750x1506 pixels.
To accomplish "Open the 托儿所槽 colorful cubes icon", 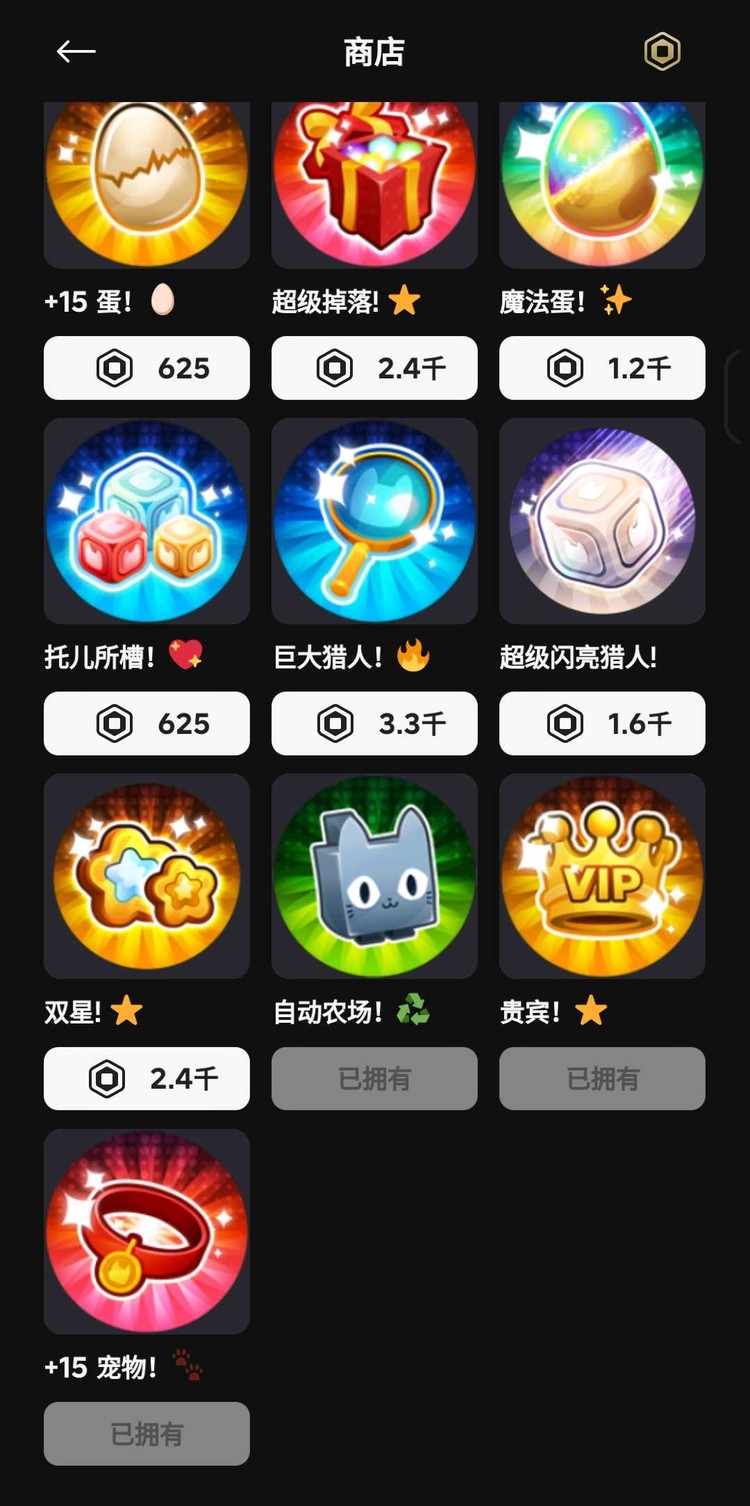I will (x=146, y=520).
